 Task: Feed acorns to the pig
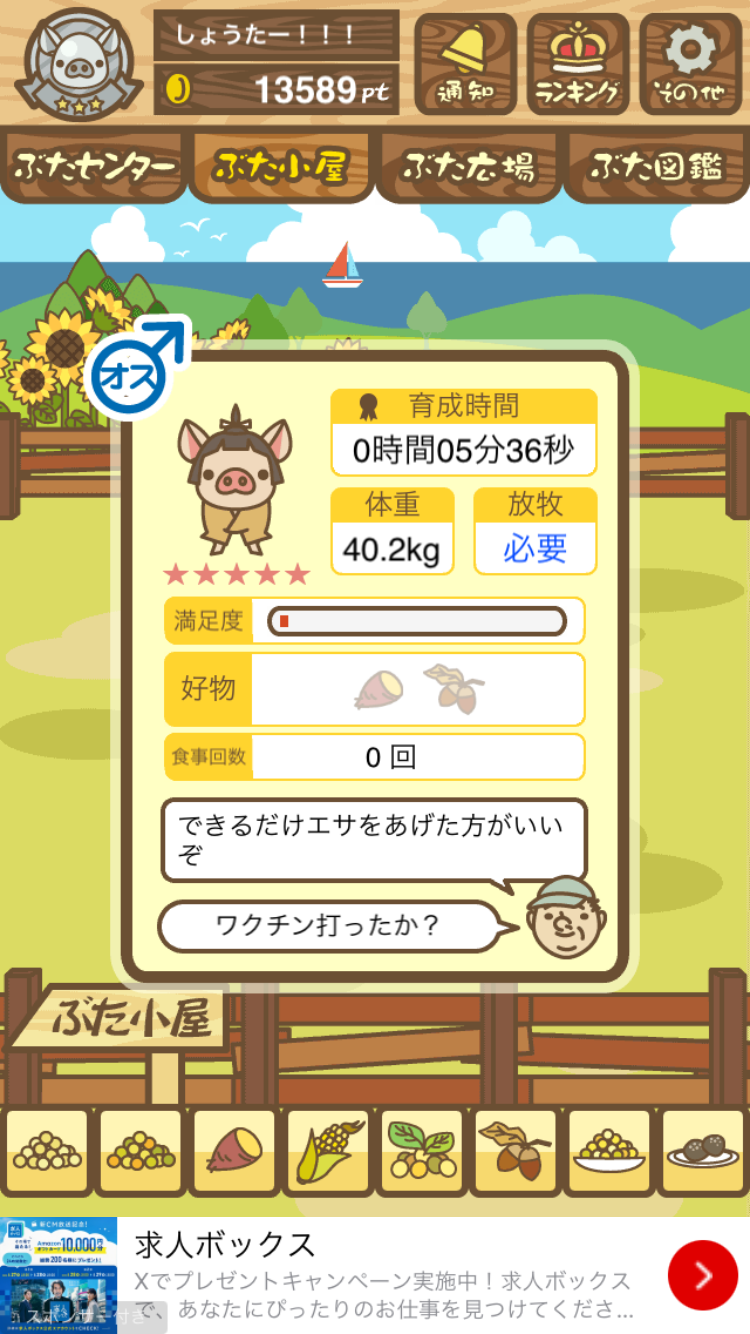point(514,1151)
